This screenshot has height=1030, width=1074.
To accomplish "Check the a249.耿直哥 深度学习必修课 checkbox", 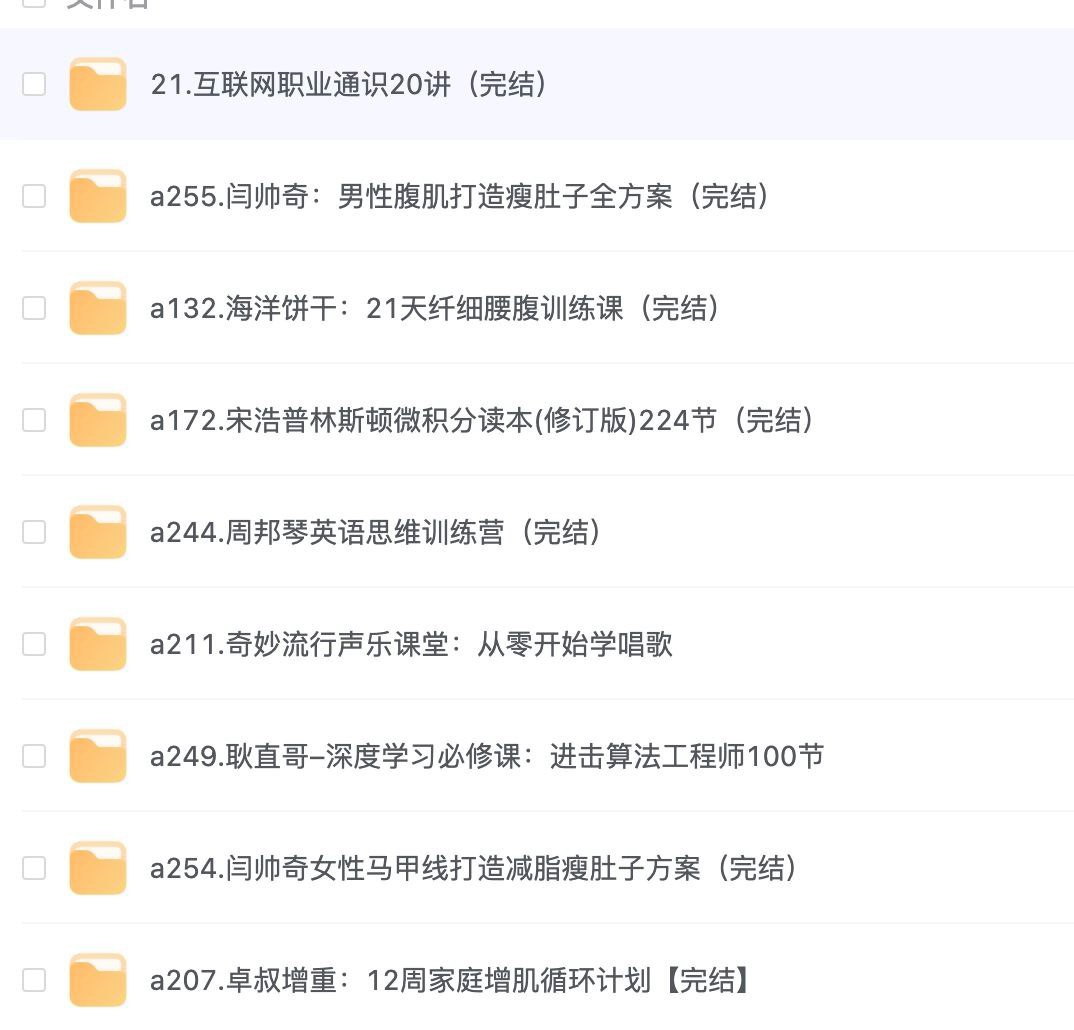I will pos(34,756).
